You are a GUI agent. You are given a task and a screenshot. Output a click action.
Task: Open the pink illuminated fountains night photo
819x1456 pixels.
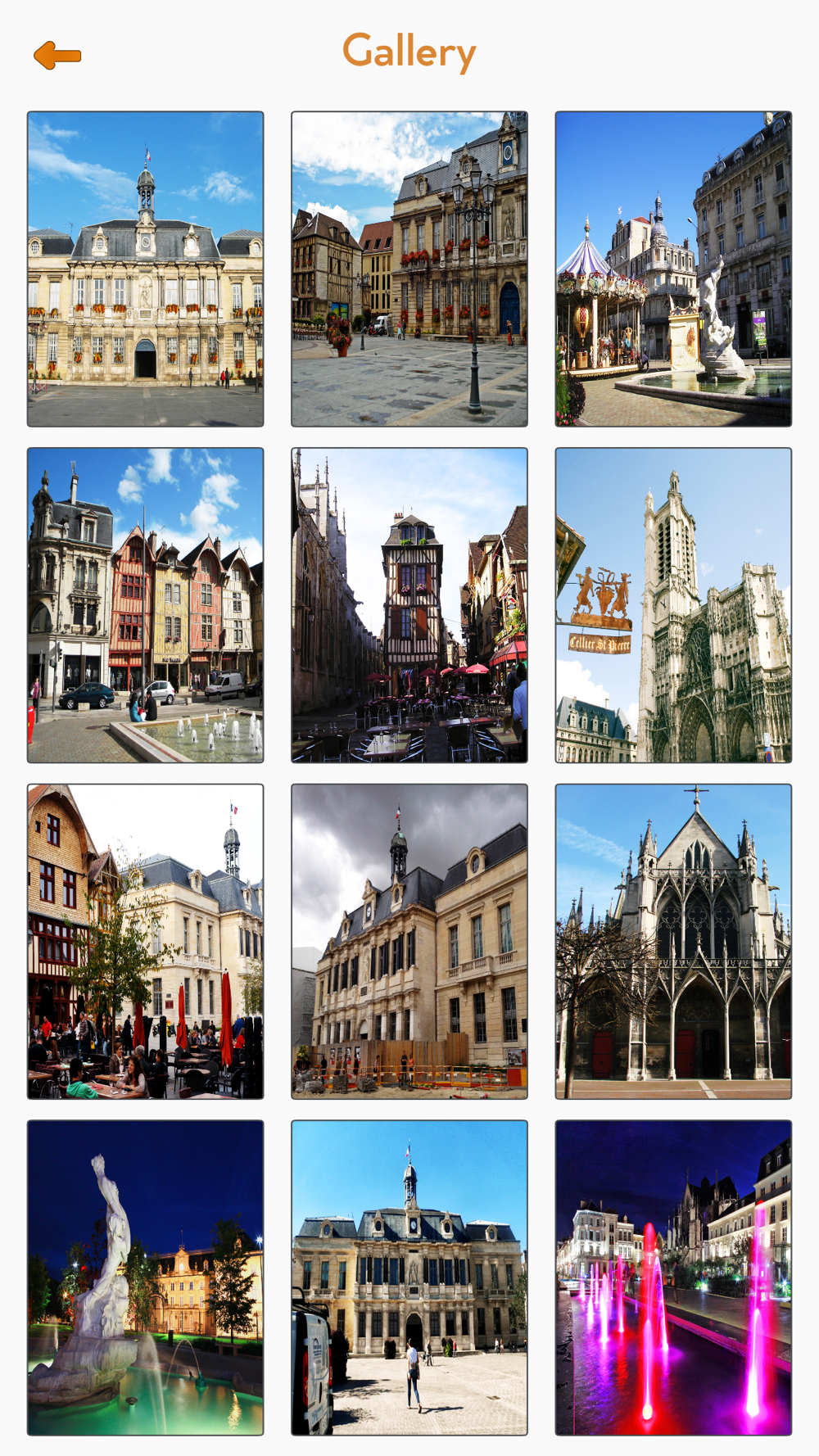(x=673, y=1278)
